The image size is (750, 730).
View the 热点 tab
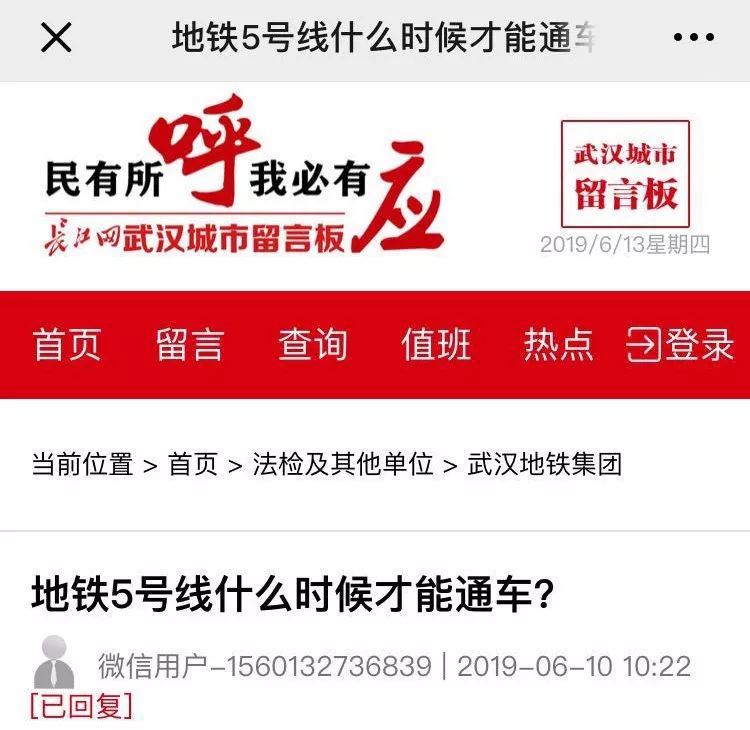pyautogui.click(x=558, y=345)
